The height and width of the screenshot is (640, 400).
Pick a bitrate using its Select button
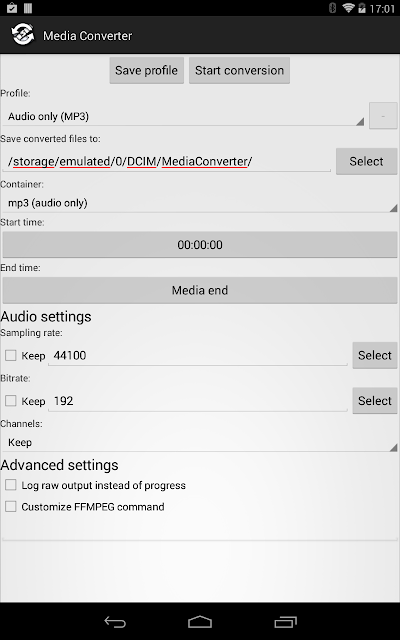375,401
